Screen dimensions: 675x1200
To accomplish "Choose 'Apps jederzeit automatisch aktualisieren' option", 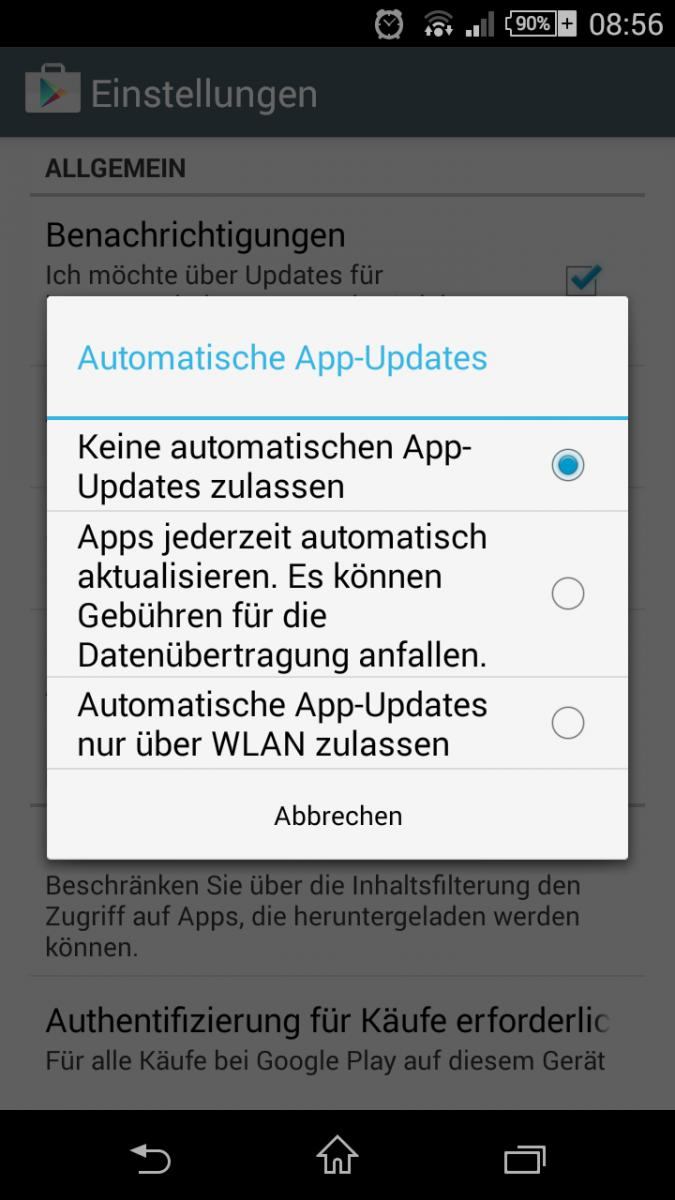I will click(337, 594).
